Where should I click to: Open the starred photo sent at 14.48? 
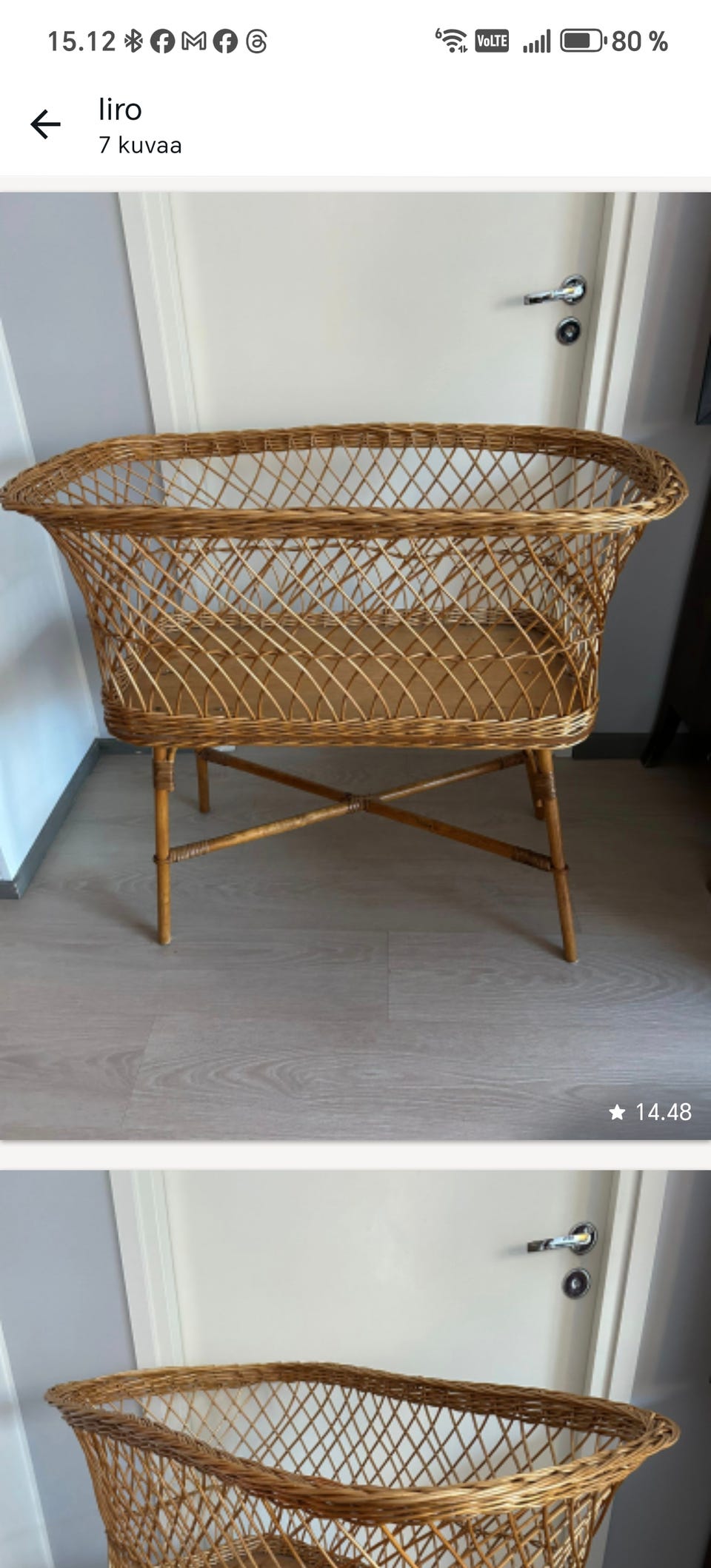tap(355, 666)
